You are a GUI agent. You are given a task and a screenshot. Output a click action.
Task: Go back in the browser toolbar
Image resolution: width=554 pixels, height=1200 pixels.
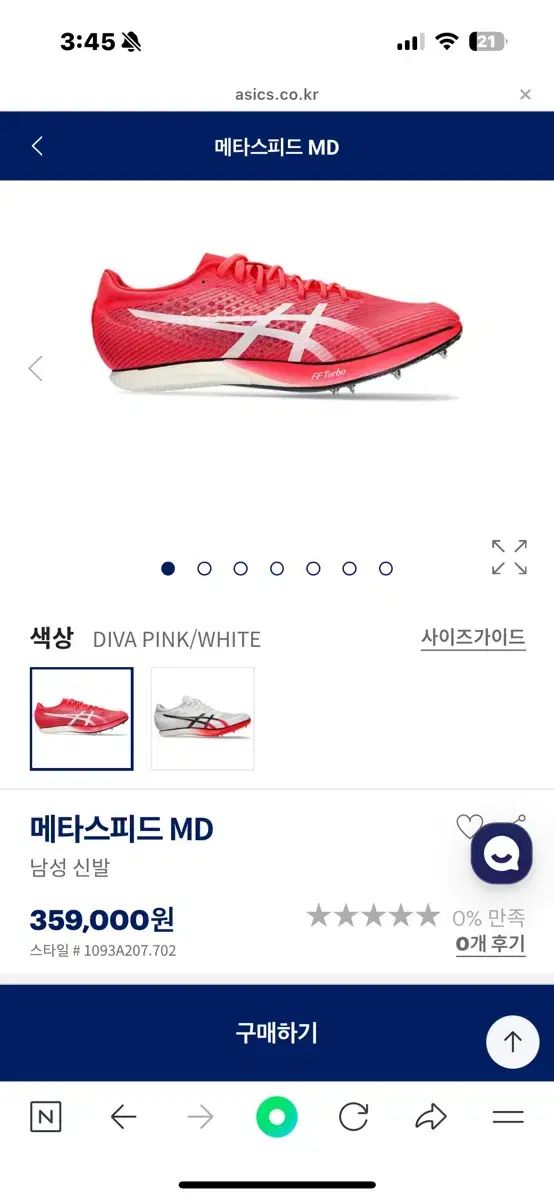tap(123, 1117)
